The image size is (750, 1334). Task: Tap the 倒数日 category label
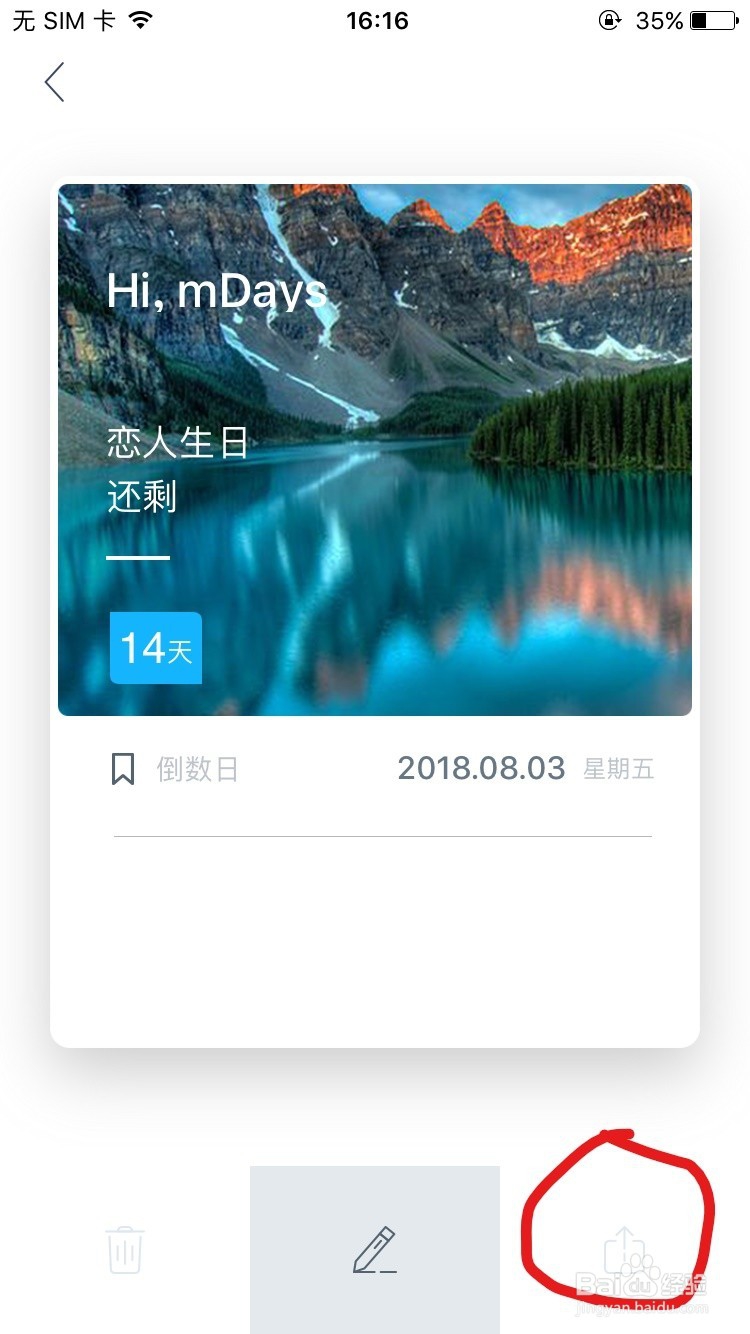click(x=197, y=768)
